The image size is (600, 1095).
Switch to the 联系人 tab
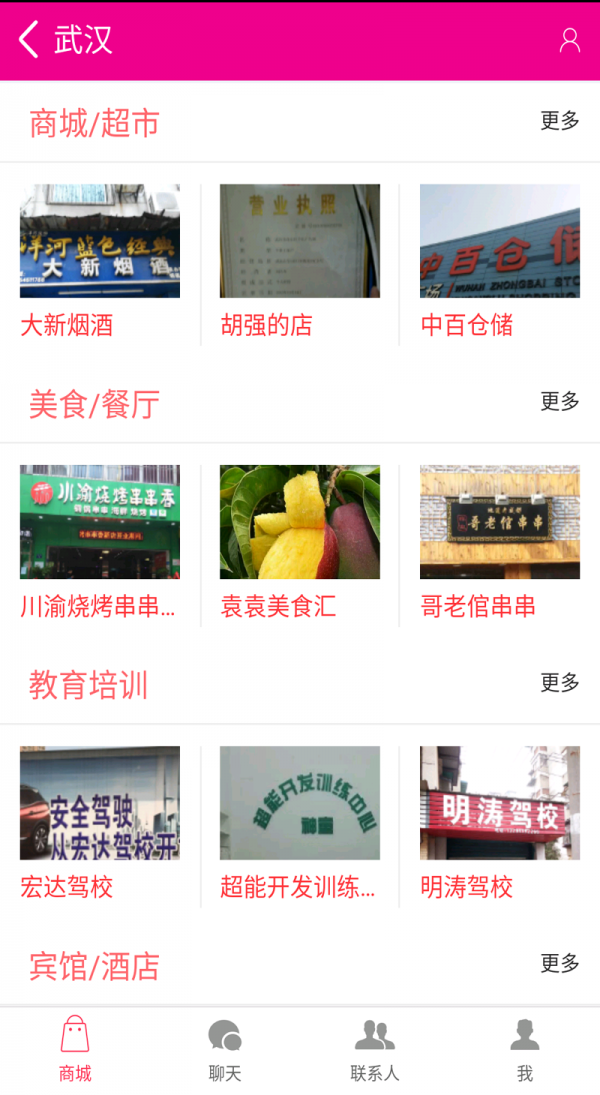(375, 1049)
